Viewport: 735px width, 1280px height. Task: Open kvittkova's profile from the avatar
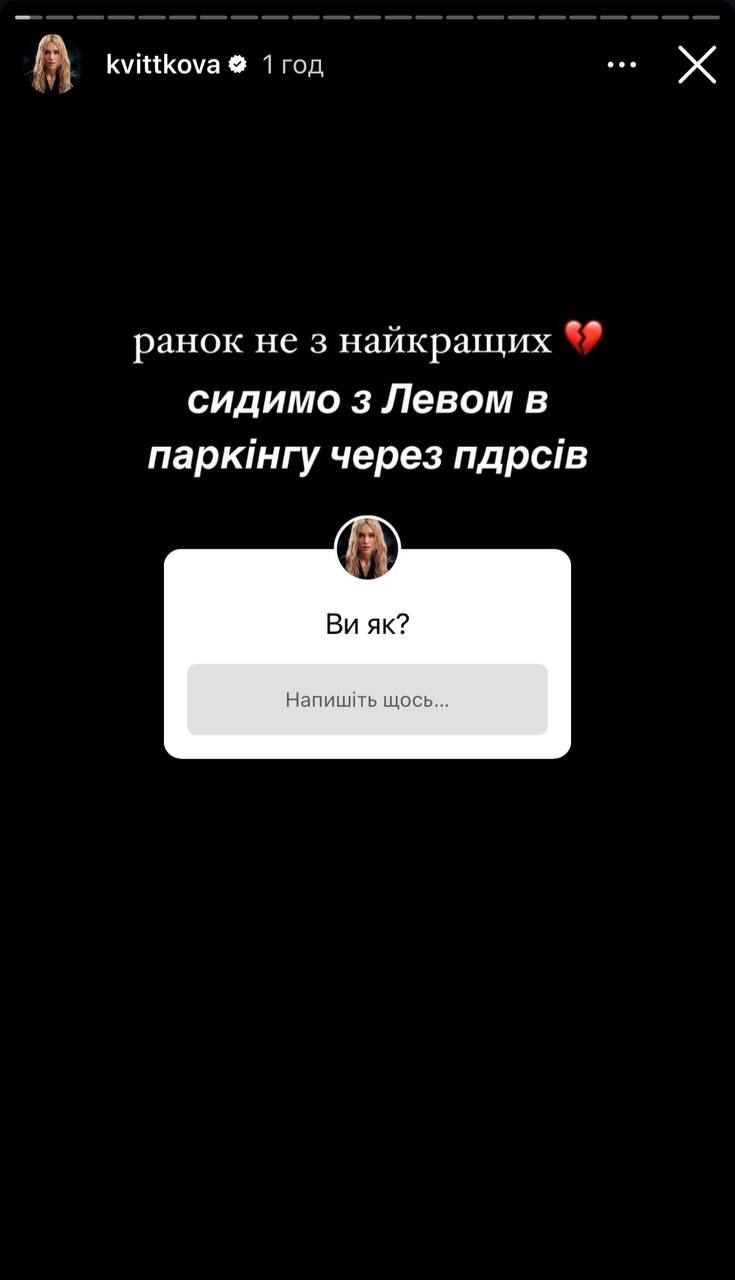click(53, 65)
